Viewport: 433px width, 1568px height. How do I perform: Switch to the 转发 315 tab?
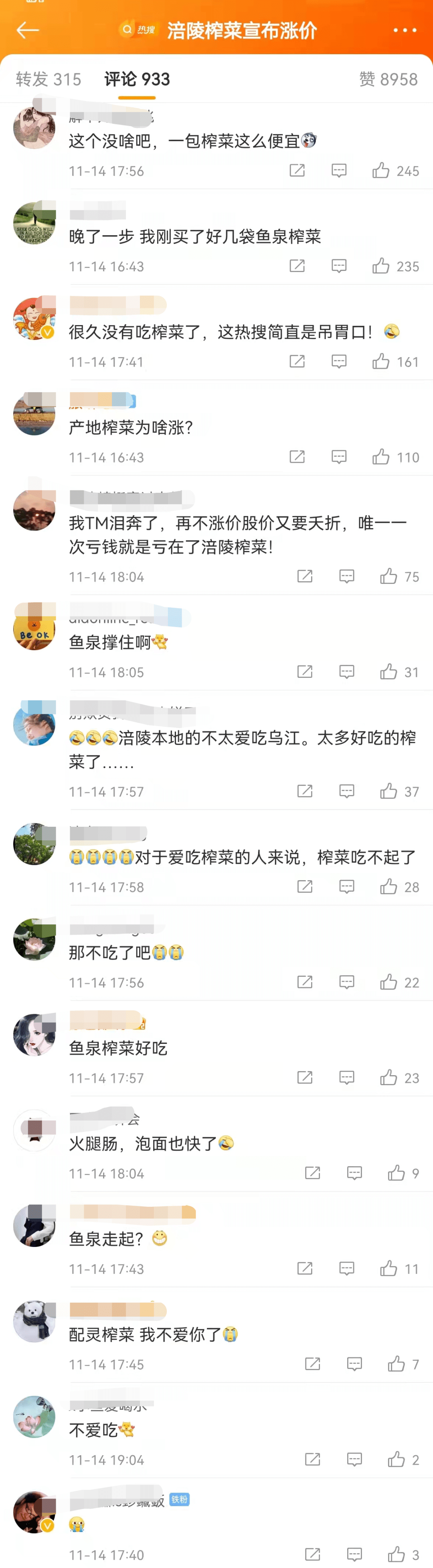[48, 79]
